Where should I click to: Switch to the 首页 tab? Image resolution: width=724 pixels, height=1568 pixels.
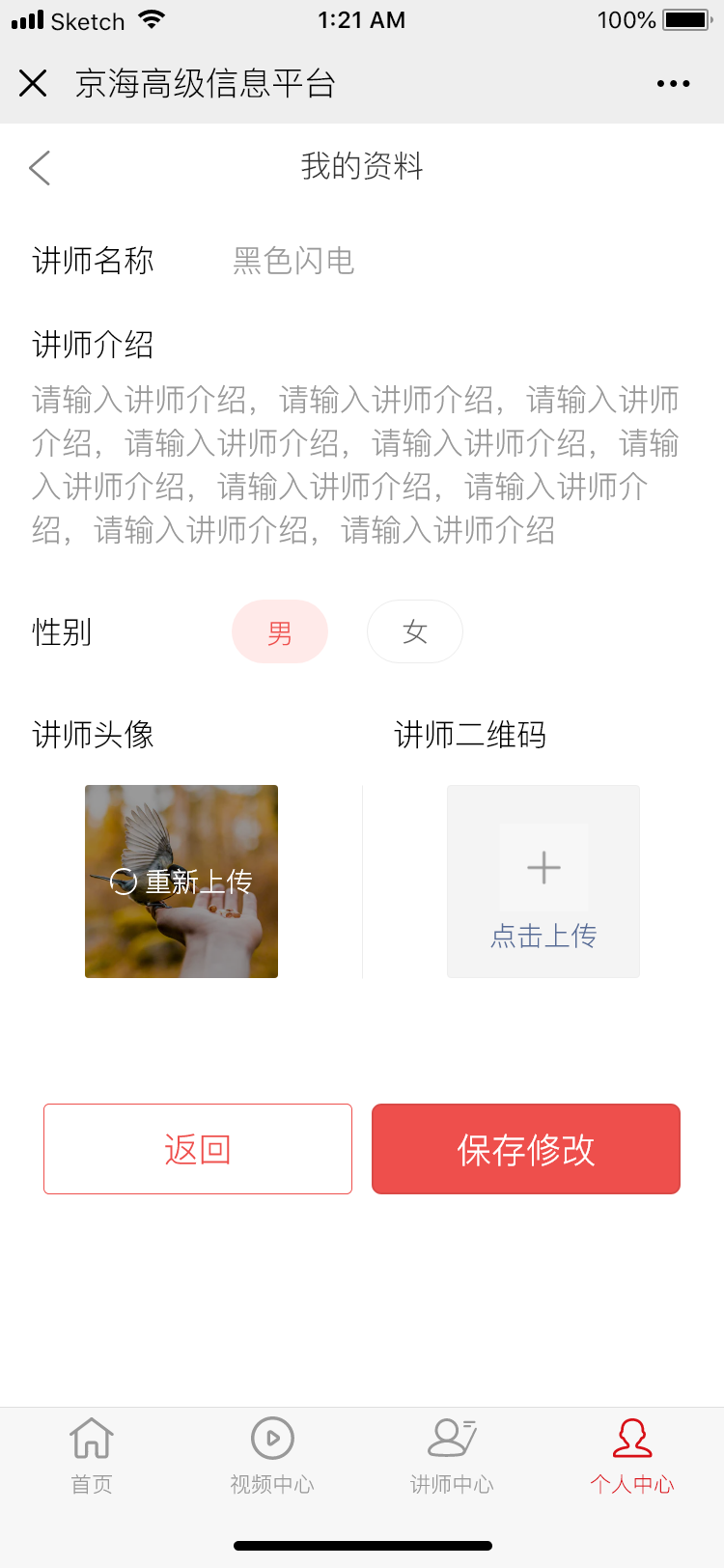pyautogui.click(x=92, y=1456)
